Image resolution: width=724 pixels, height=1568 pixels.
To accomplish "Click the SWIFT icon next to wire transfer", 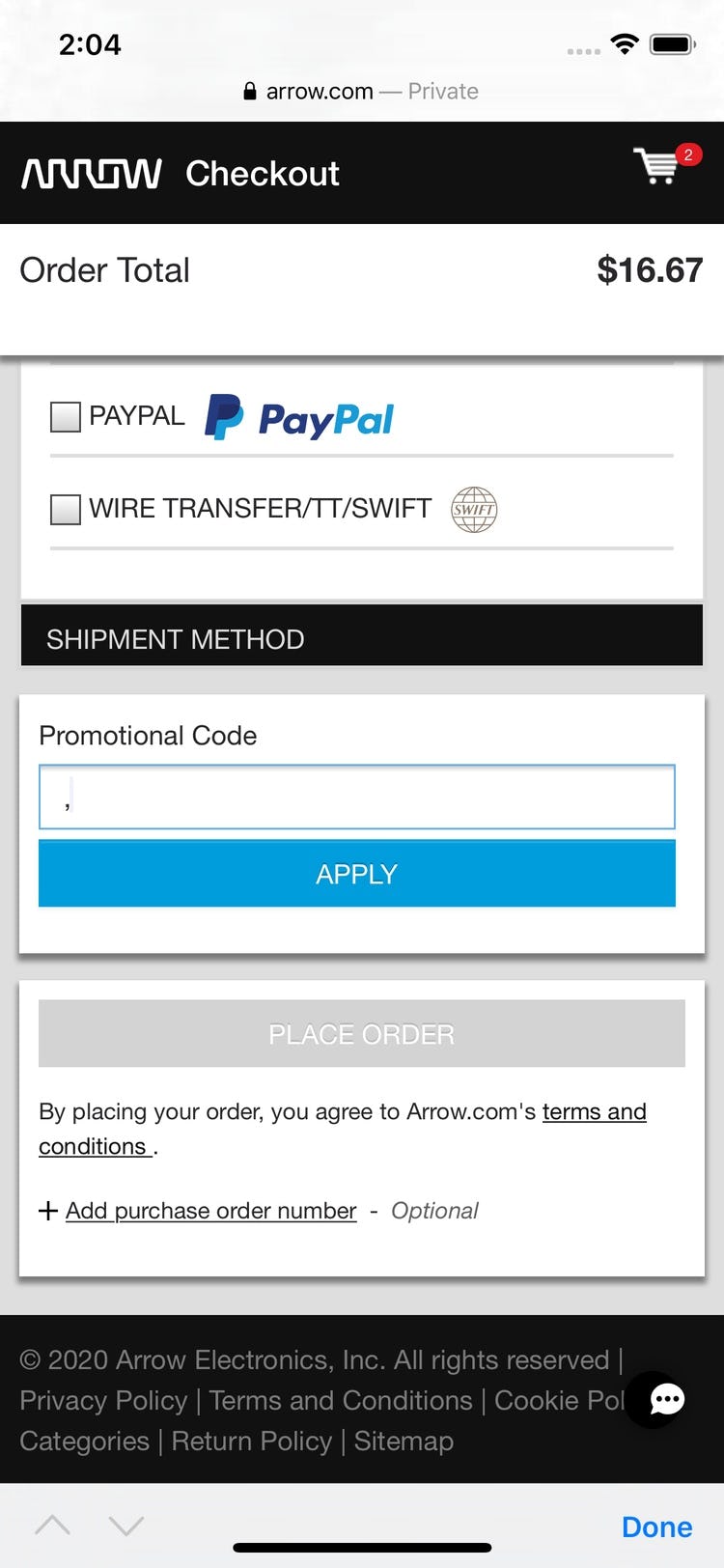I will (474, 509).
